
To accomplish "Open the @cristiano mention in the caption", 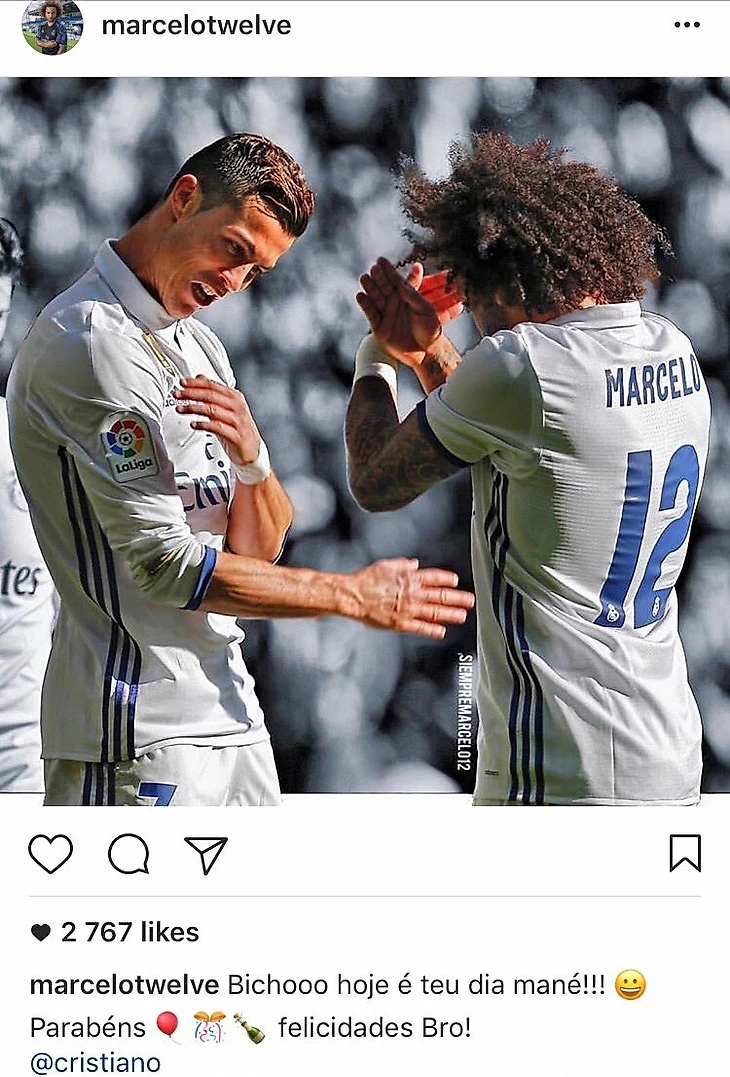I will [95, 1062].
